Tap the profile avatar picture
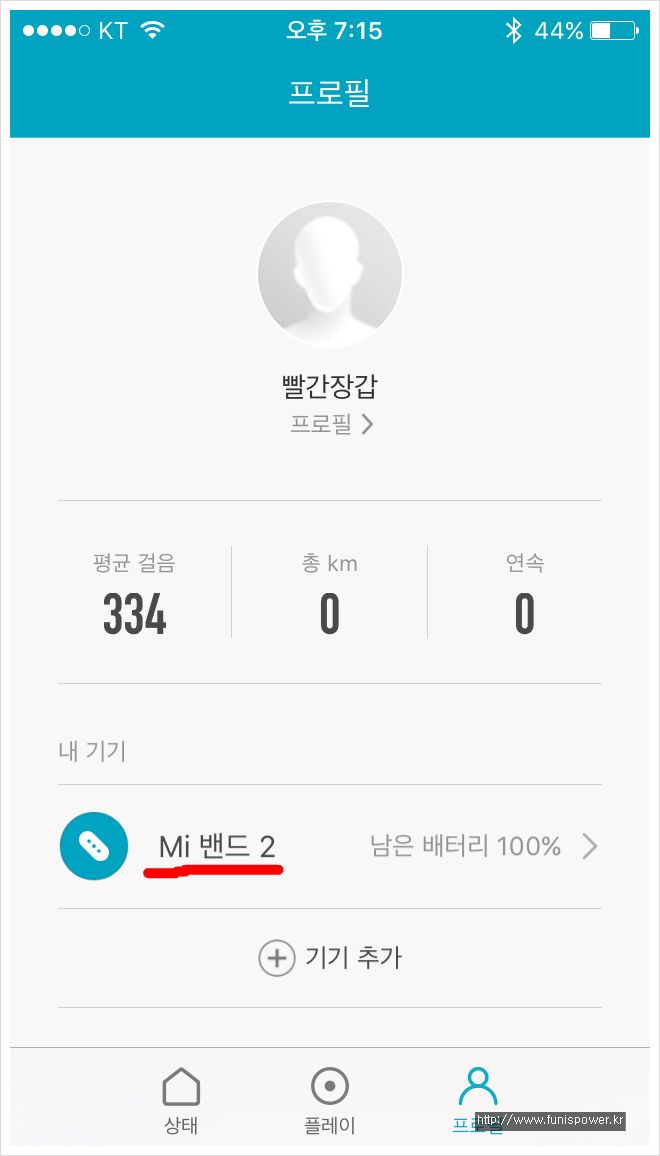 click(330, 274)
